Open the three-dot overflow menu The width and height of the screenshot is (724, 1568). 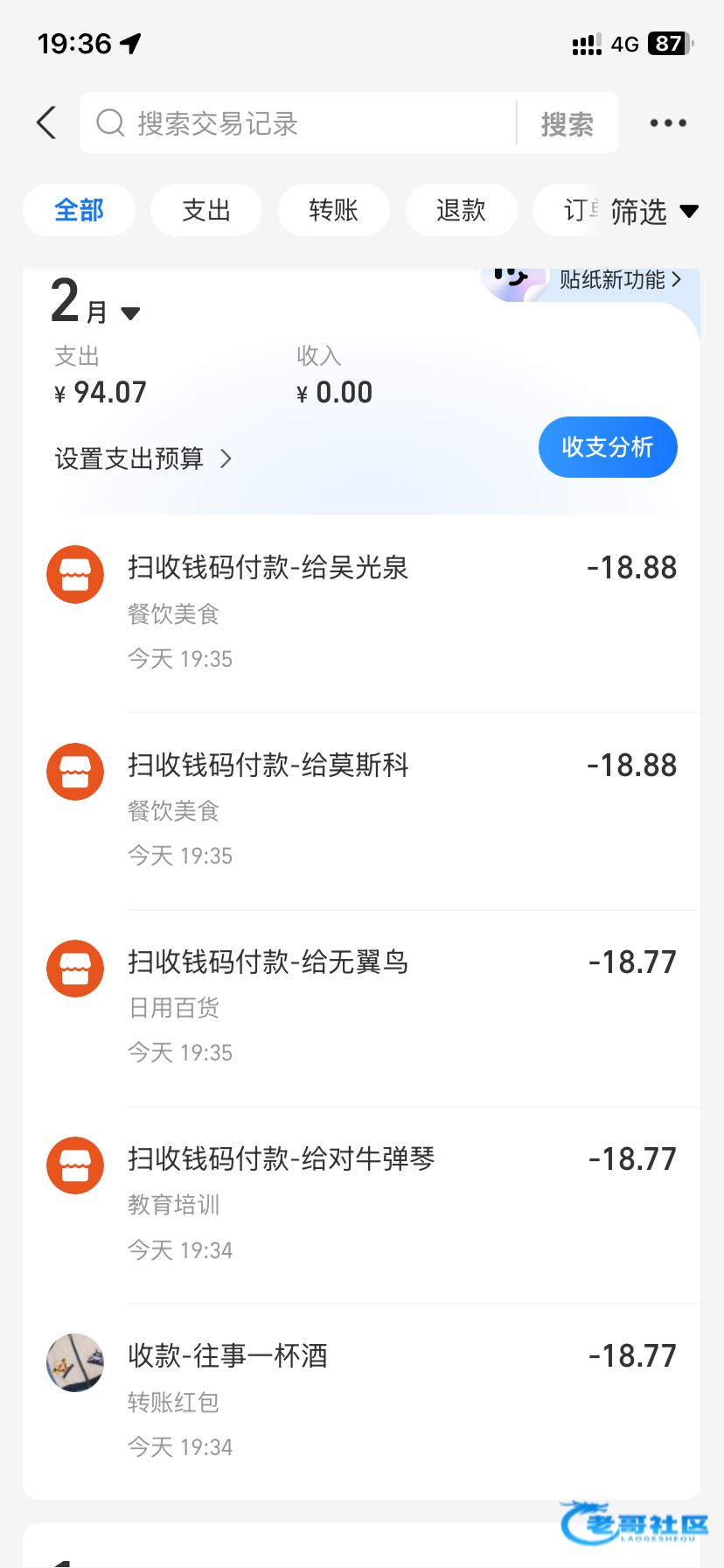(x=668, y=123)
